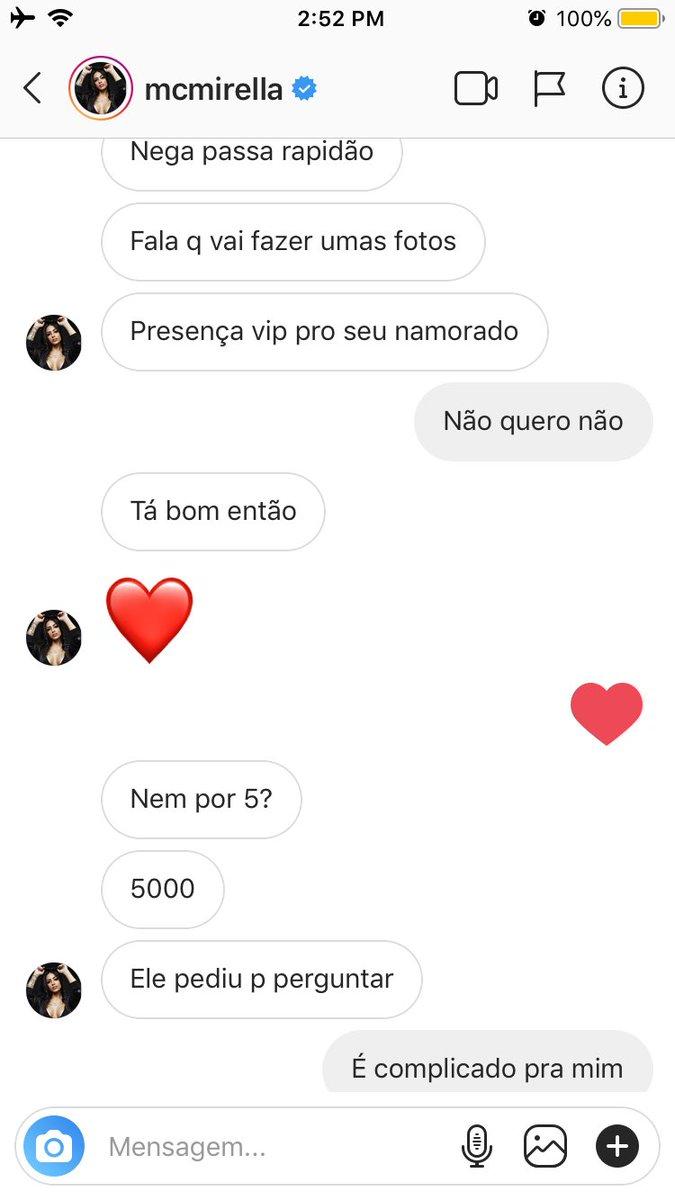Open the camera to send a photo

(x=54, y=1146)
